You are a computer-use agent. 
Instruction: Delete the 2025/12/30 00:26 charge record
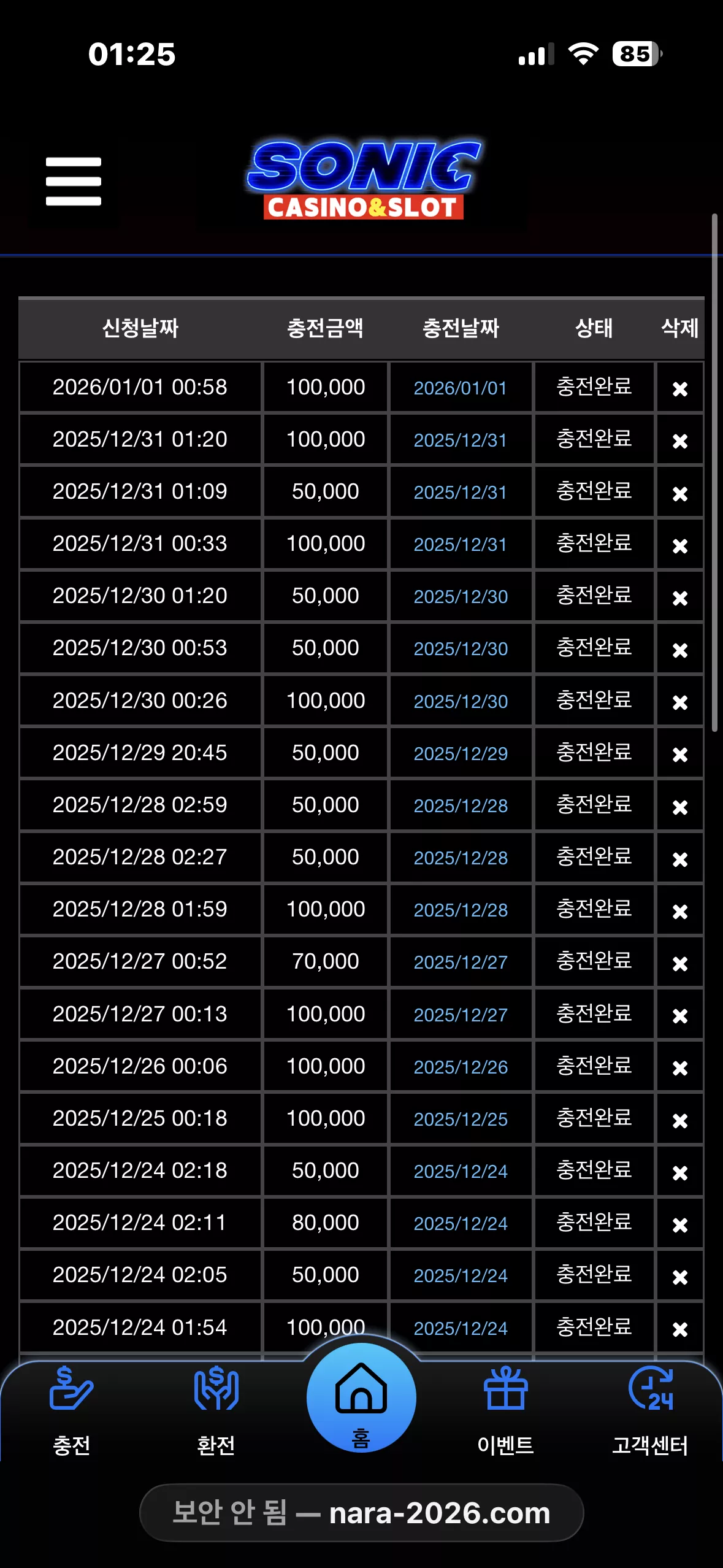pyautogui.click(x=679, y=702)
